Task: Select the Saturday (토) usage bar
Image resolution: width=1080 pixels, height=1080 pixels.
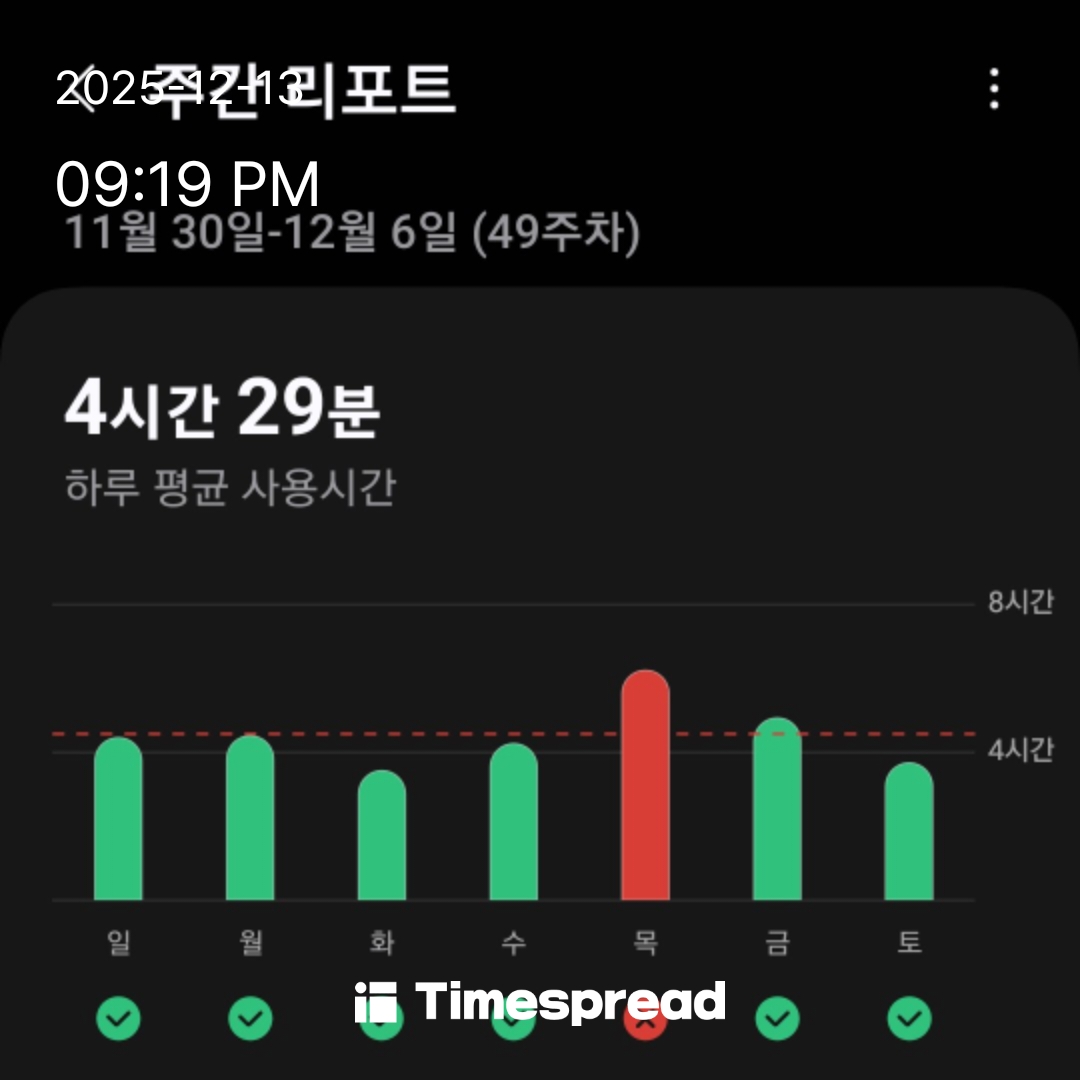Action: pos(909,832)
